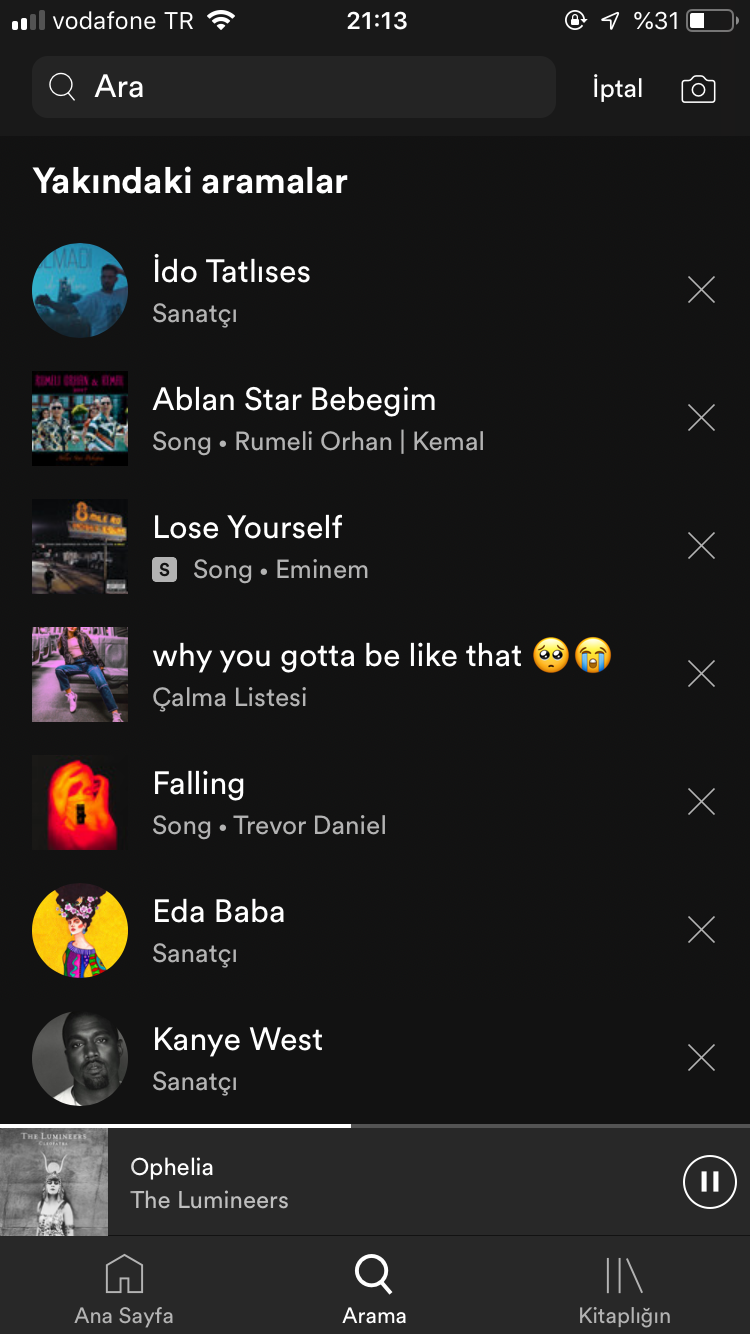Remove why you gotta be like that playlist

(701, 674)
